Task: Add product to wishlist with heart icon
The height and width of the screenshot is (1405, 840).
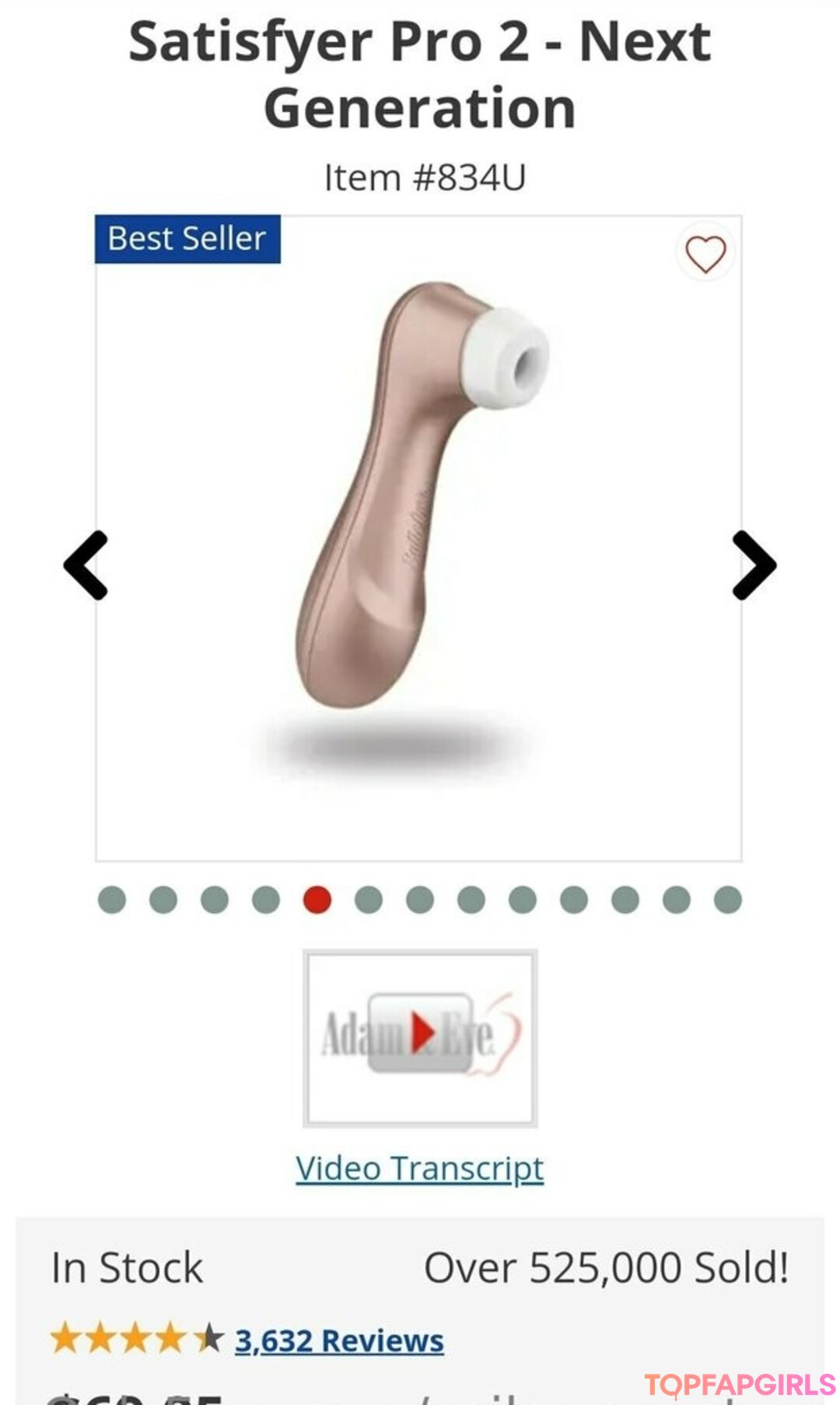Action: click(x=705, y=254)
